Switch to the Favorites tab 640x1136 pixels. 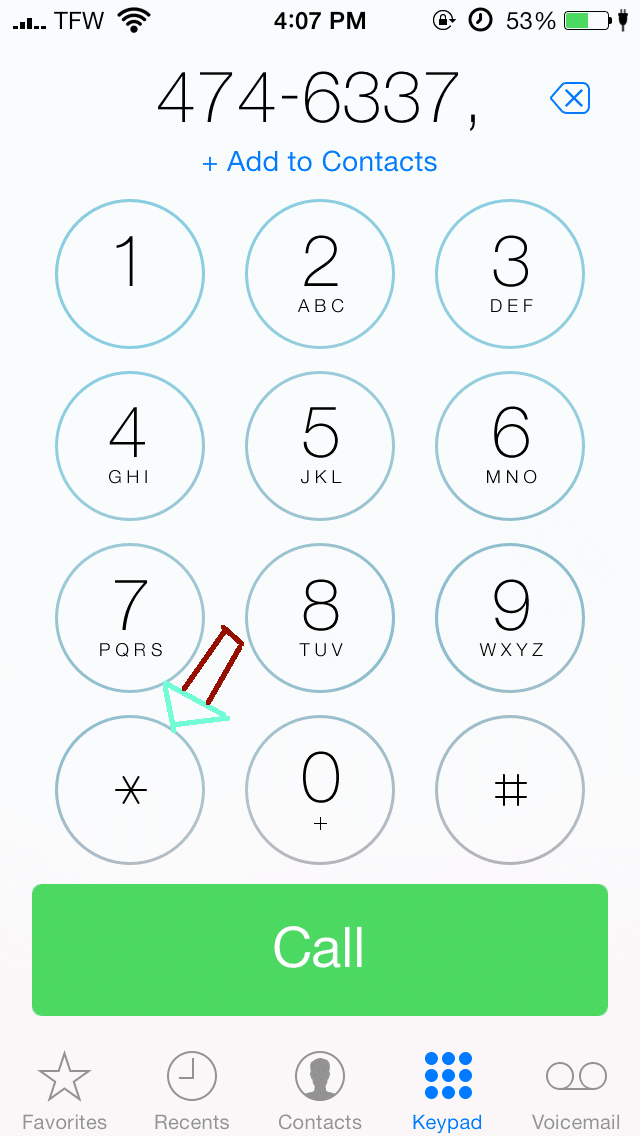(x=64, y=1090)
